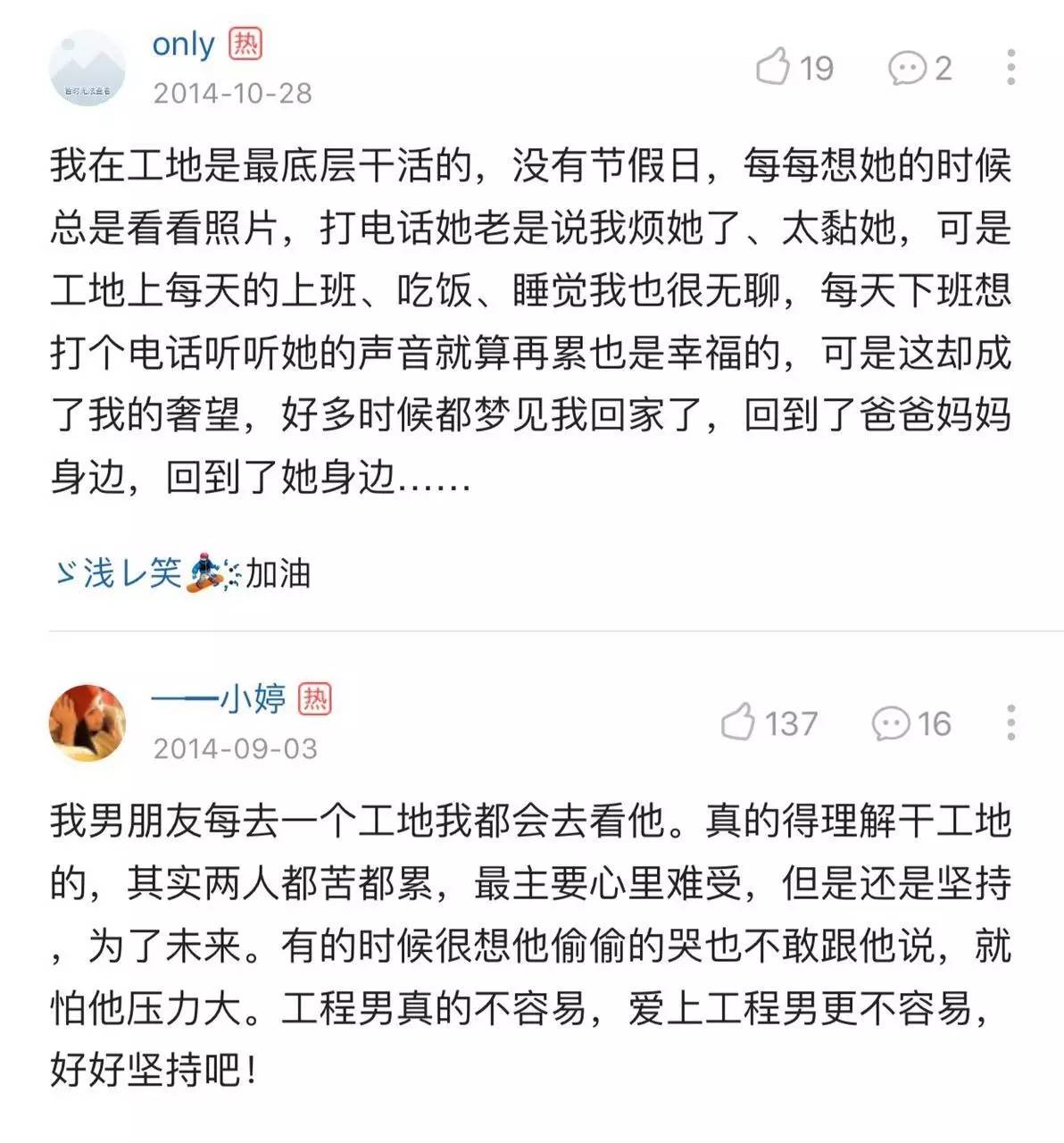Open overflow menu on 小婷's comment
This screenshot has height=1143, width=1064.
(x=1010, y=722)
